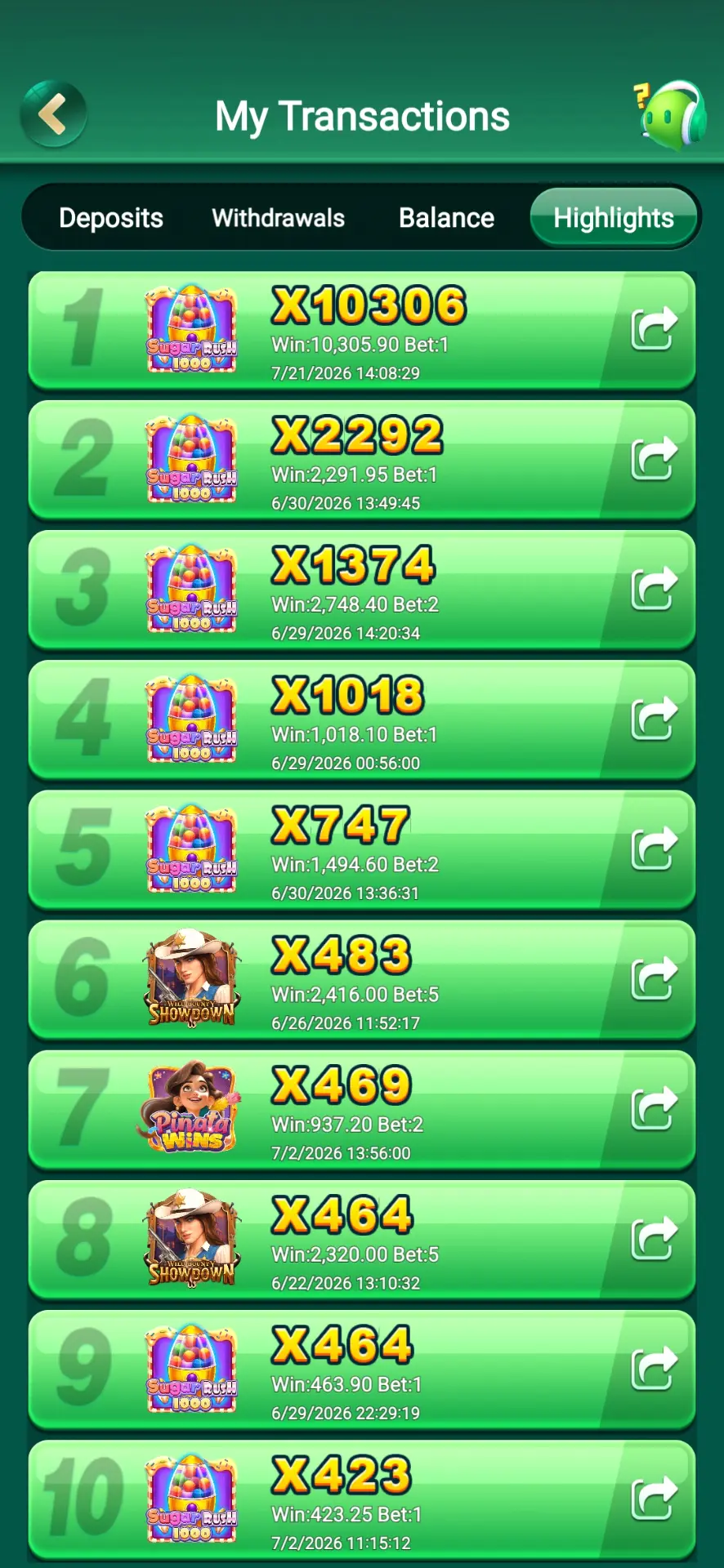724x1568 pixels.
Task: Go back from My Transactions
Action: click(53, 114)
